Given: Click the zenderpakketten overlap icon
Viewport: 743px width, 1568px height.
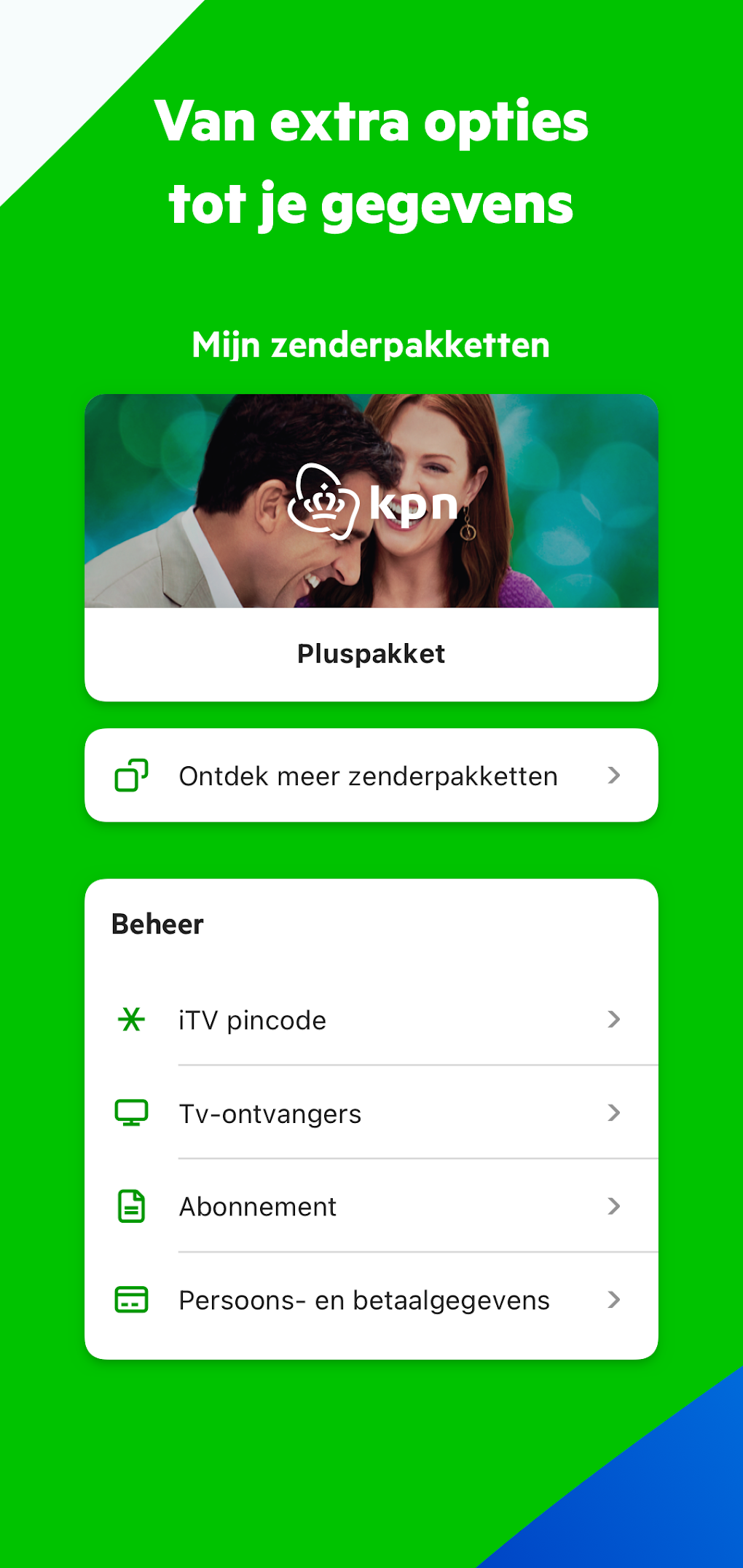Looking at the screenshot, I should (x=131, y=776).
